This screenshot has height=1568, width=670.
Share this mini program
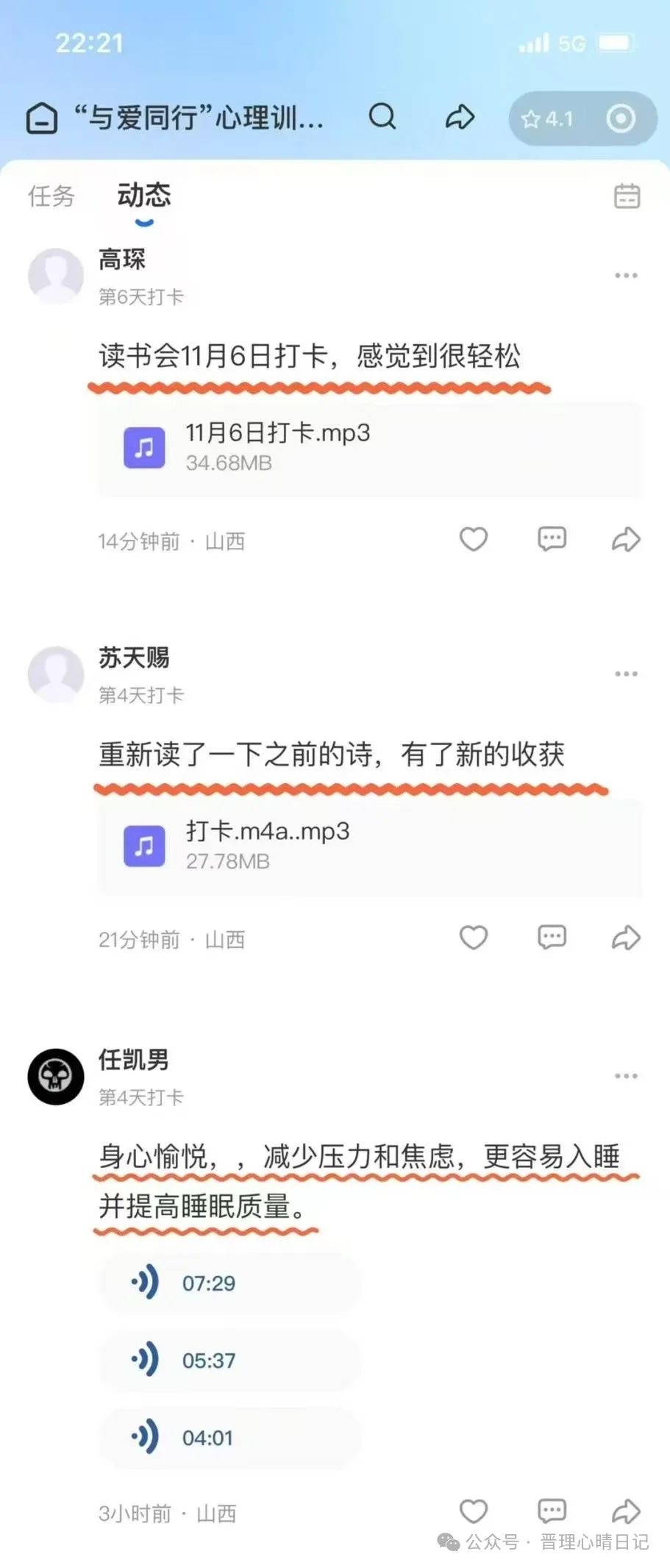(x=460, y=117)
